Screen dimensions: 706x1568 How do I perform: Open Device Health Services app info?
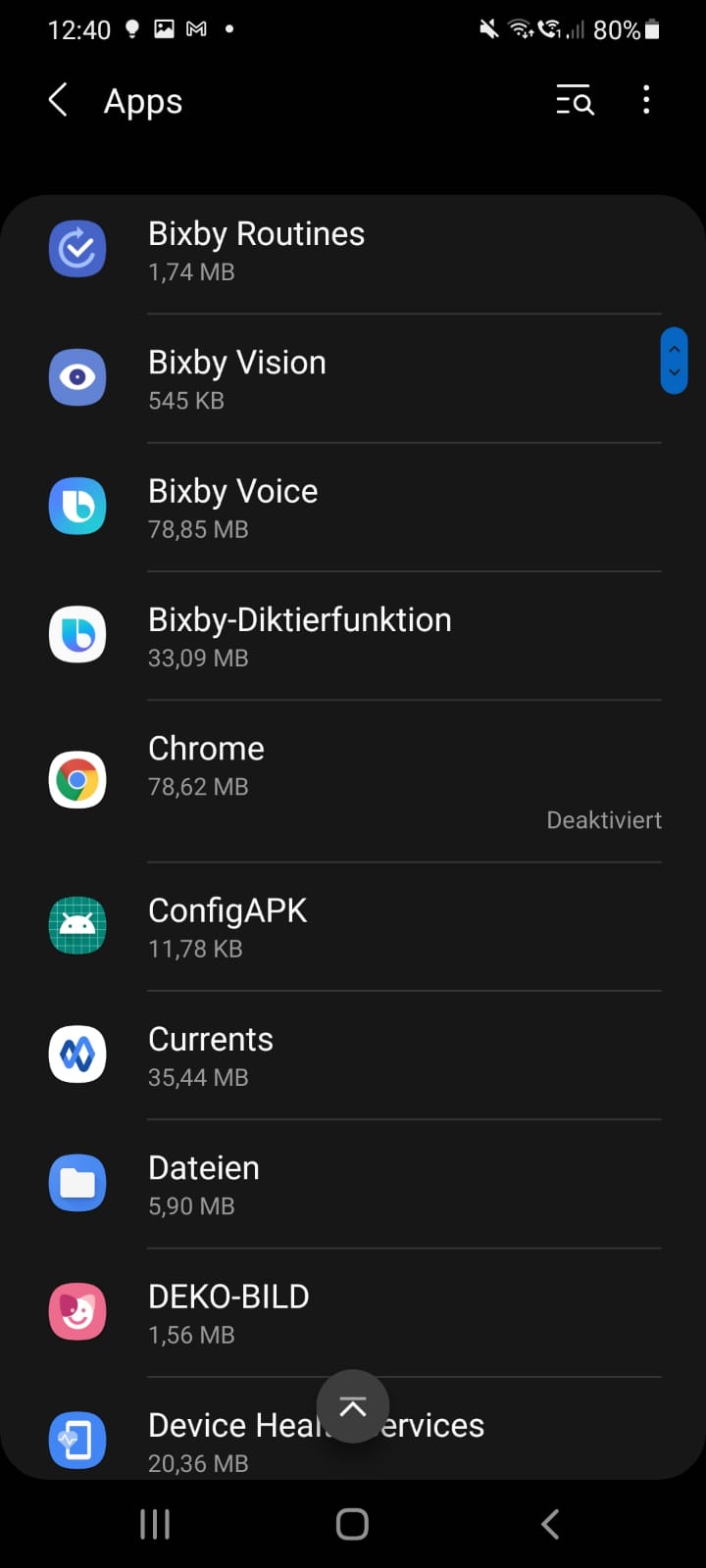coord(196,1439)
